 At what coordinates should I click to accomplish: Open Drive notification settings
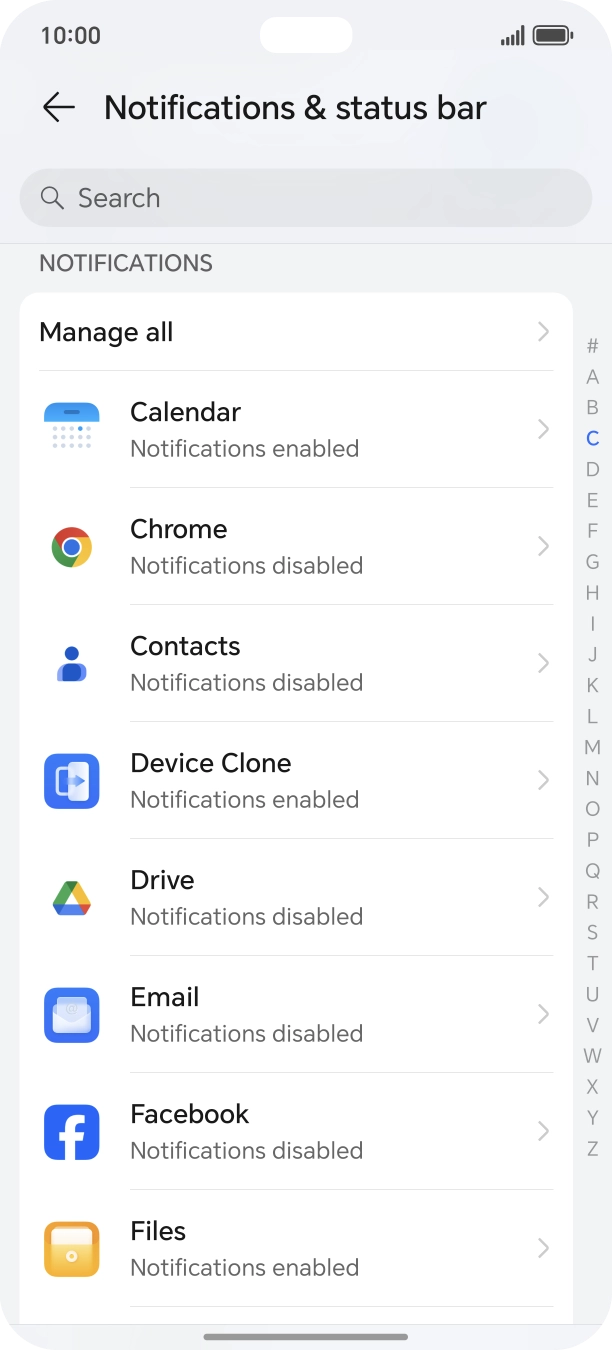pyautogui.click(x=296, y=898)
